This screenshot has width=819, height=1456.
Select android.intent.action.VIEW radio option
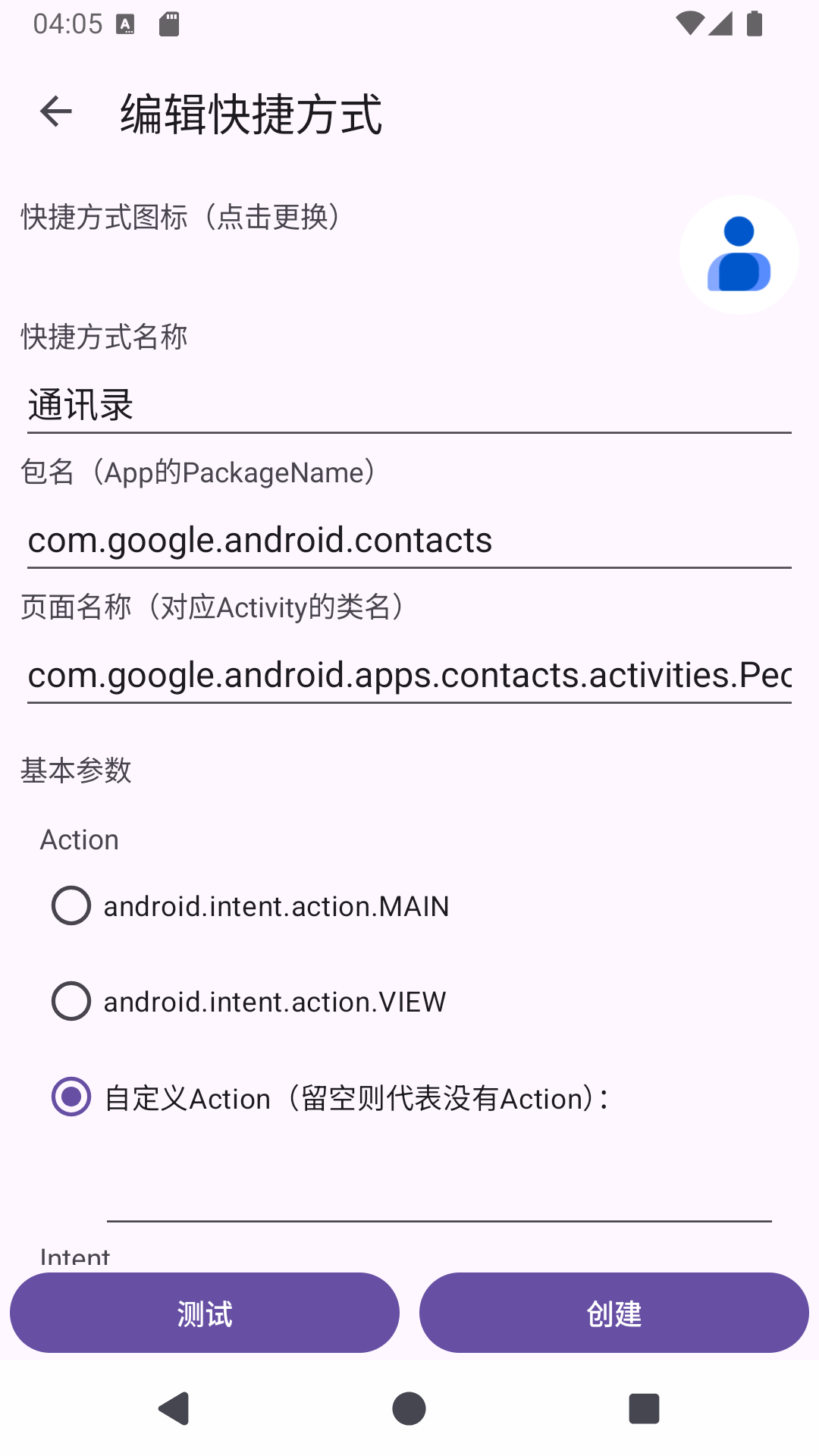(x=71, y=1001)
